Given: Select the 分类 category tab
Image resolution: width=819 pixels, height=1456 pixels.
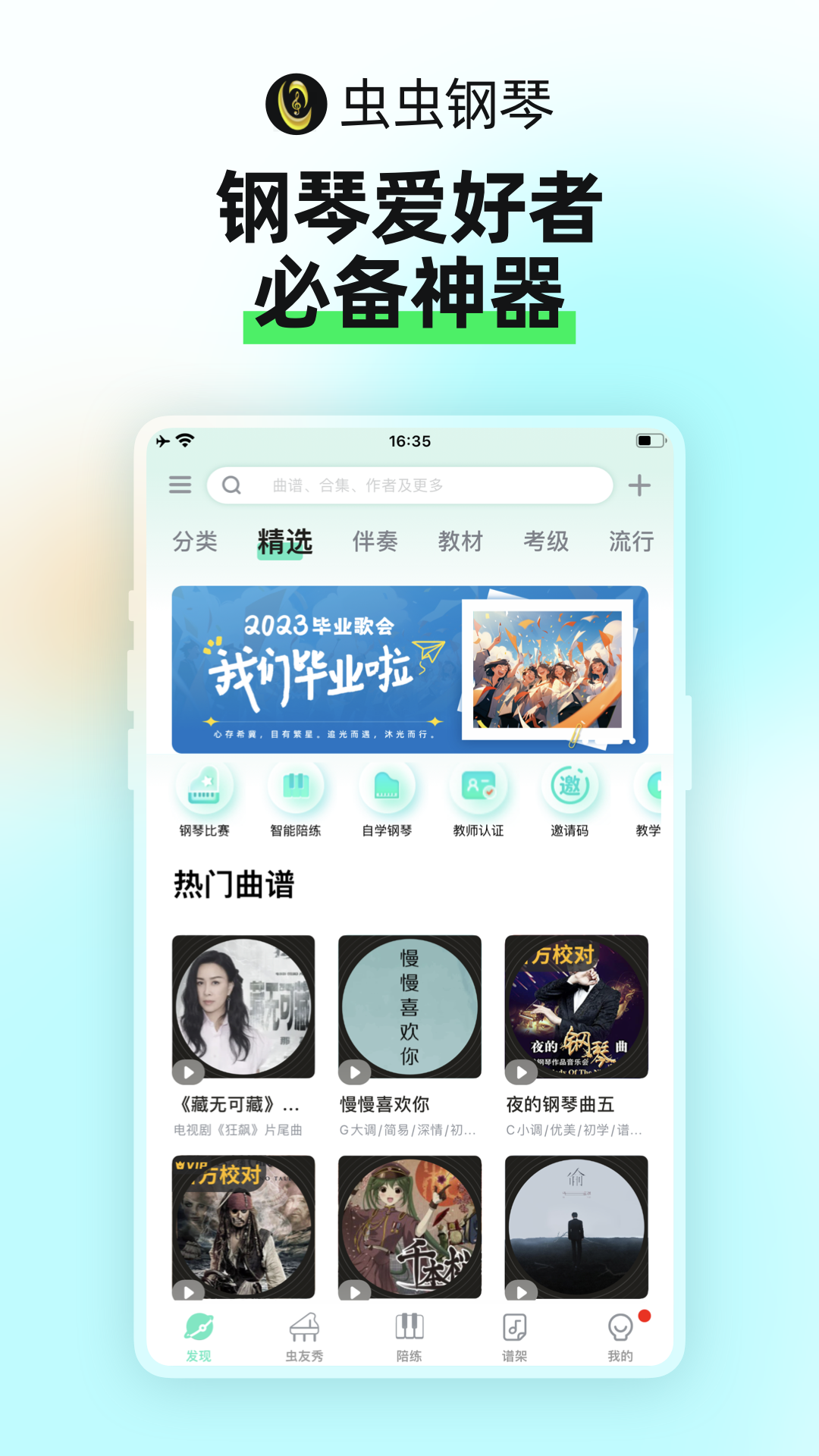Looking at the screenshot, I should (196, 541).
